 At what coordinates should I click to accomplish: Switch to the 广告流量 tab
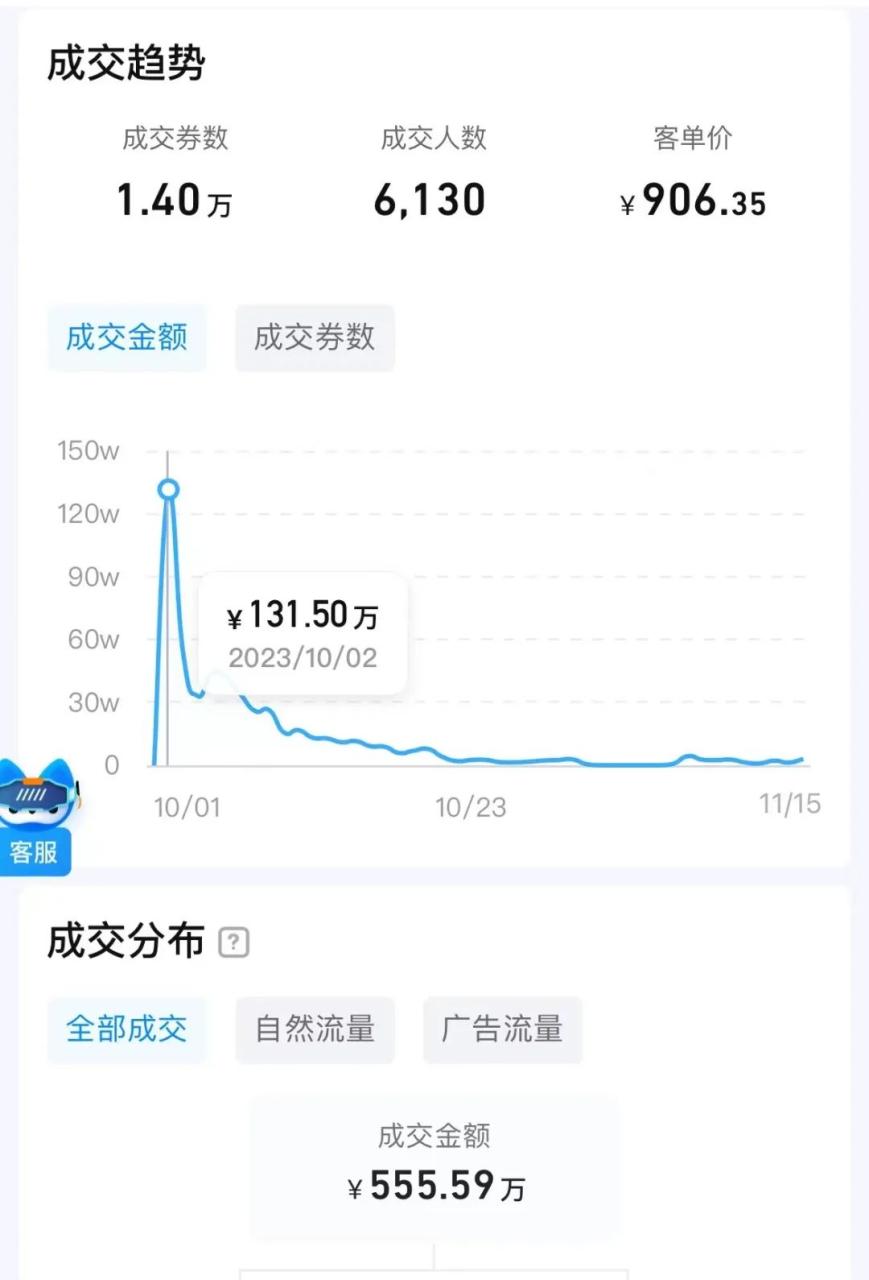(x=502, y=1030)
